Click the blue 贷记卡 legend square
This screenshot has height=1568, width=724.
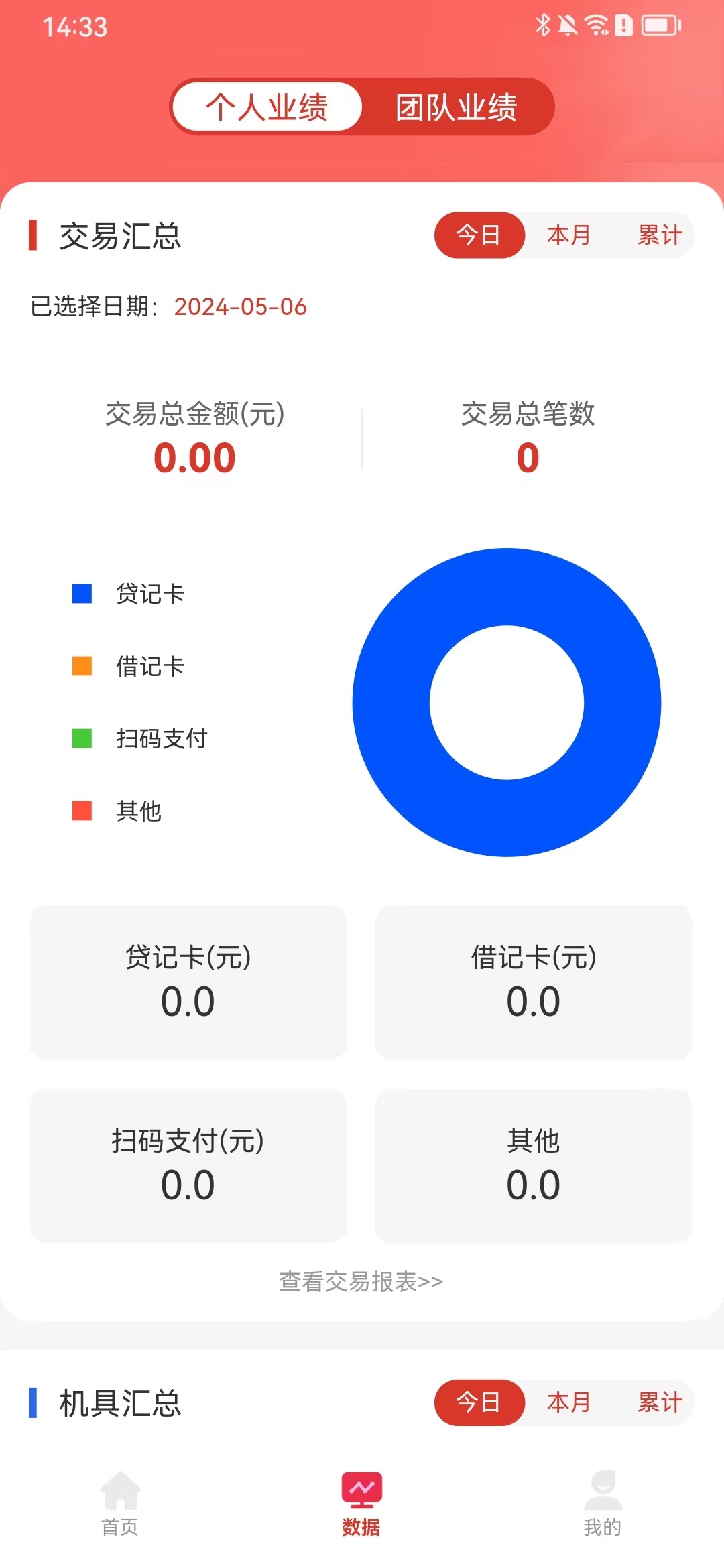tap(82, 592)
